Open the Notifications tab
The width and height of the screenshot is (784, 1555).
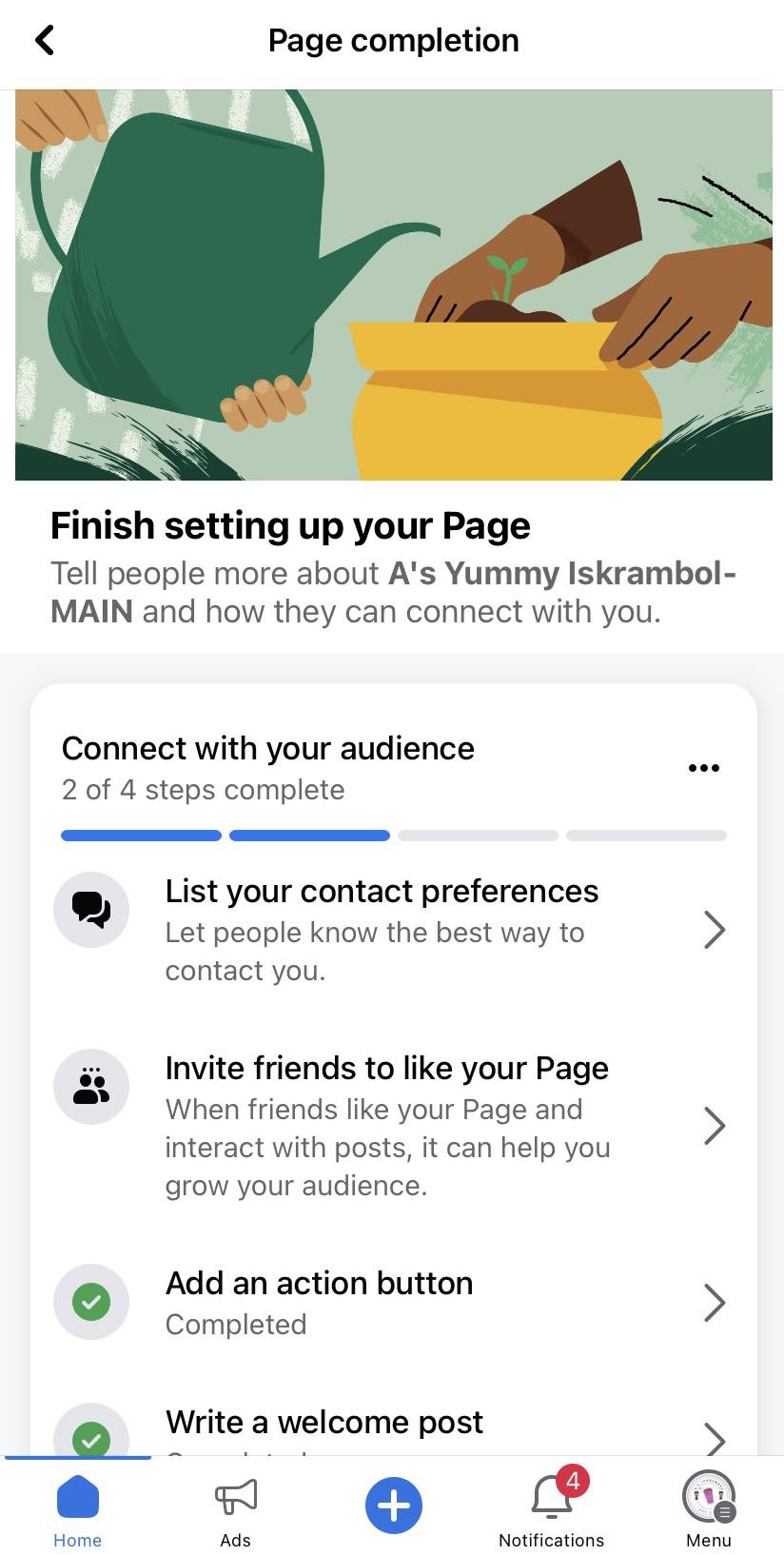pyautogui.click(x=551, y=1509)
